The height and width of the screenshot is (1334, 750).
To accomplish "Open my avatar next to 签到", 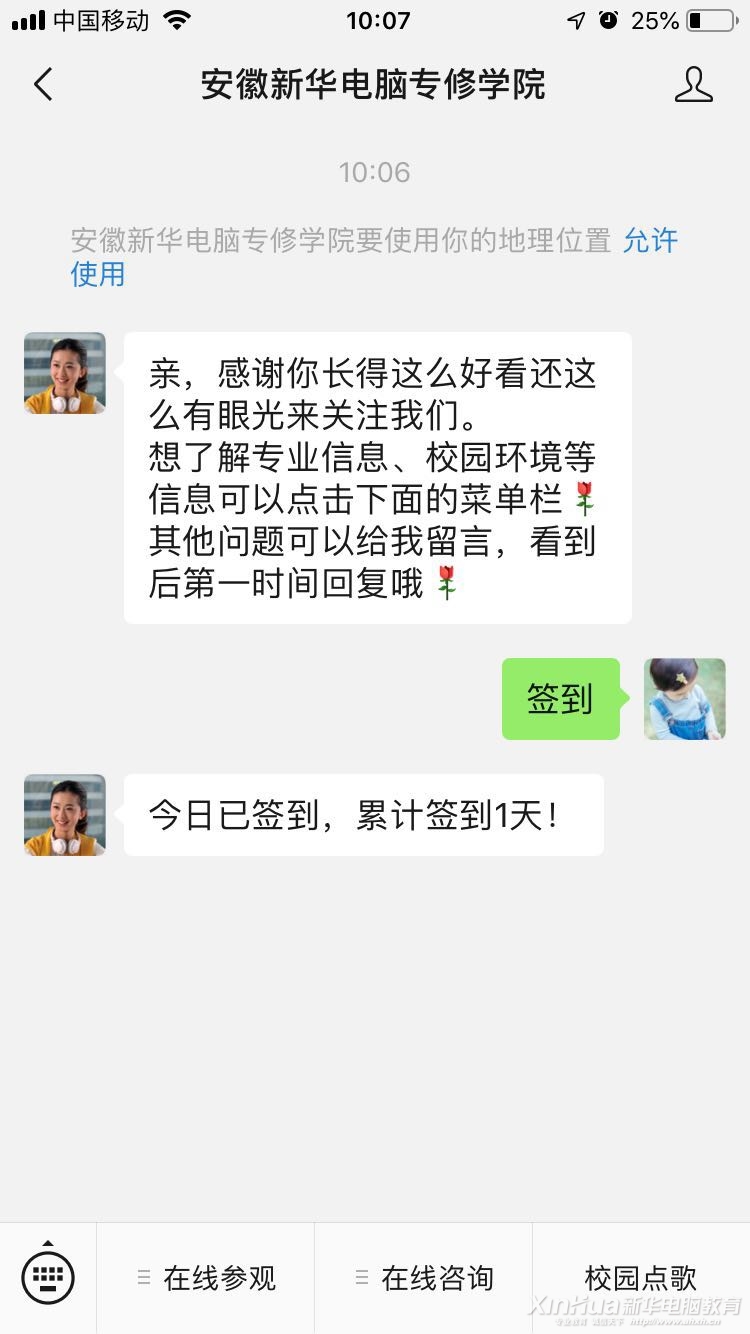I will pyautogui.click(x=684, y=699).
